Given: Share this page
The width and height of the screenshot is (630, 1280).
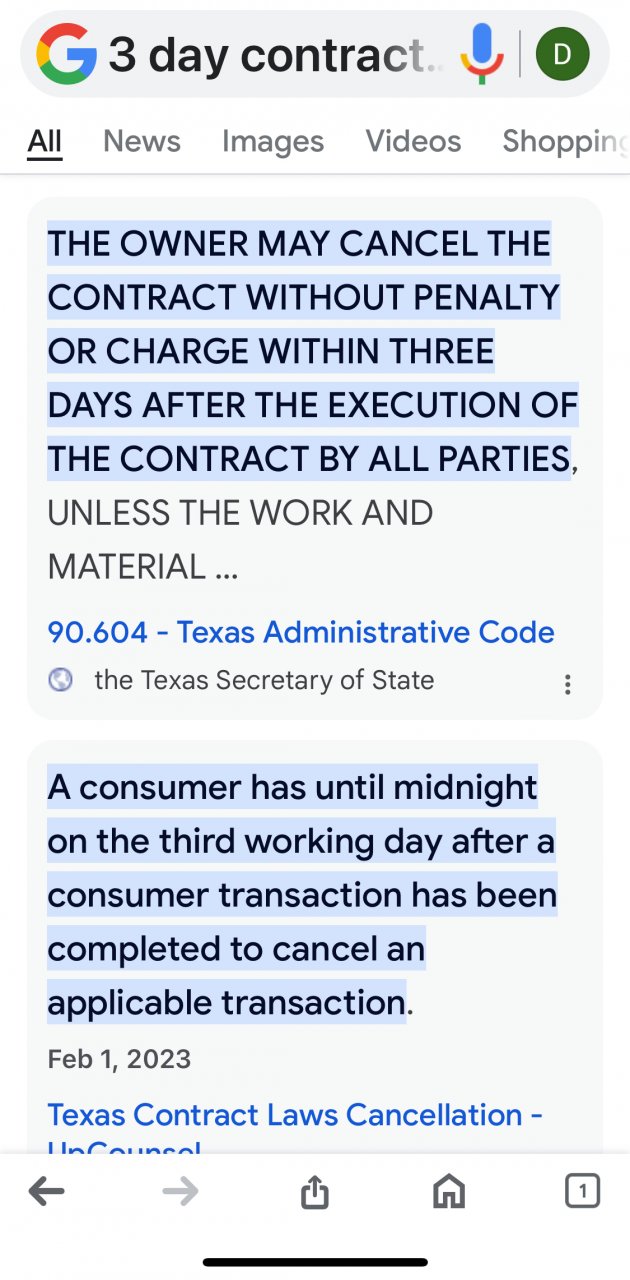Looking at the screenshot, I should click(314, 1191).
